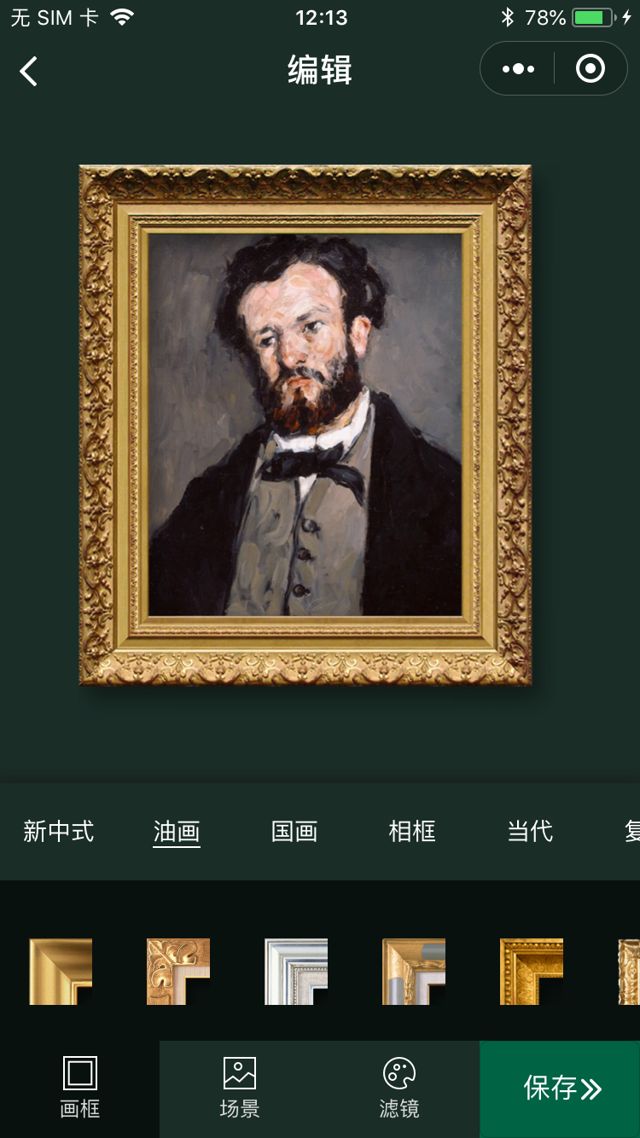Viewport: 640px width, 1138px height.
Task: Switch to the 国画 frame category
Action: click(294, 831)
